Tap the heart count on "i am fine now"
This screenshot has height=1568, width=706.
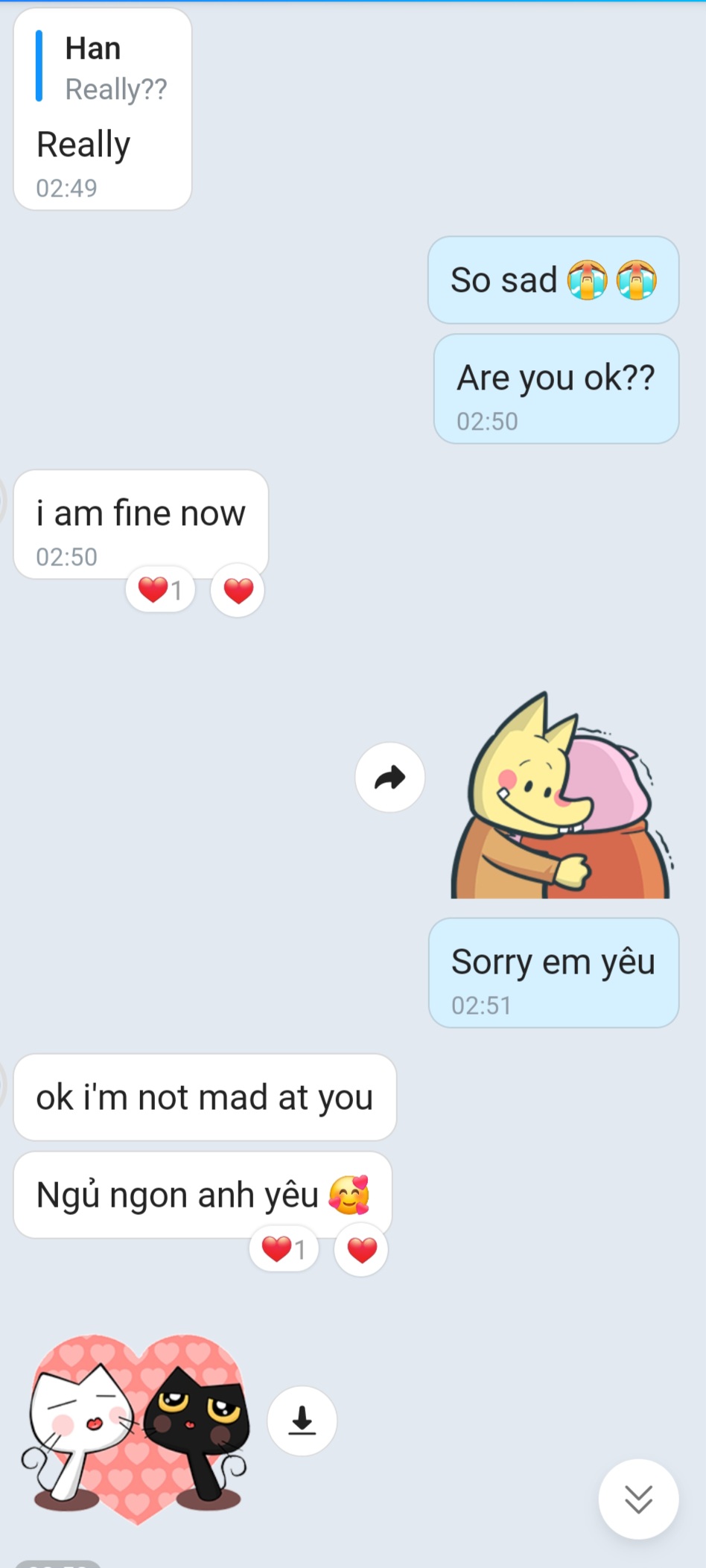pyautogui.click(x=160, y=590)
